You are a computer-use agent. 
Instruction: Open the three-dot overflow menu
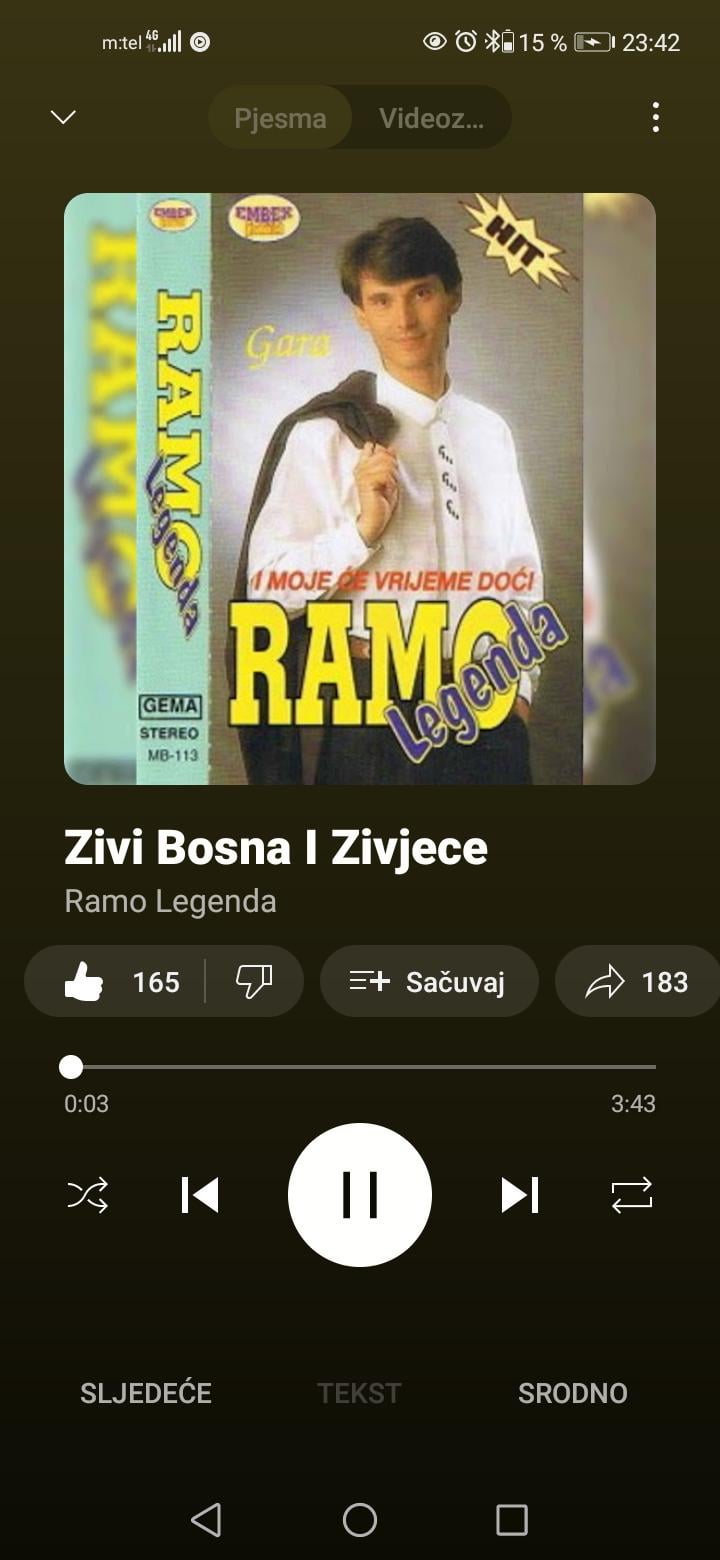tap(655, 117)
